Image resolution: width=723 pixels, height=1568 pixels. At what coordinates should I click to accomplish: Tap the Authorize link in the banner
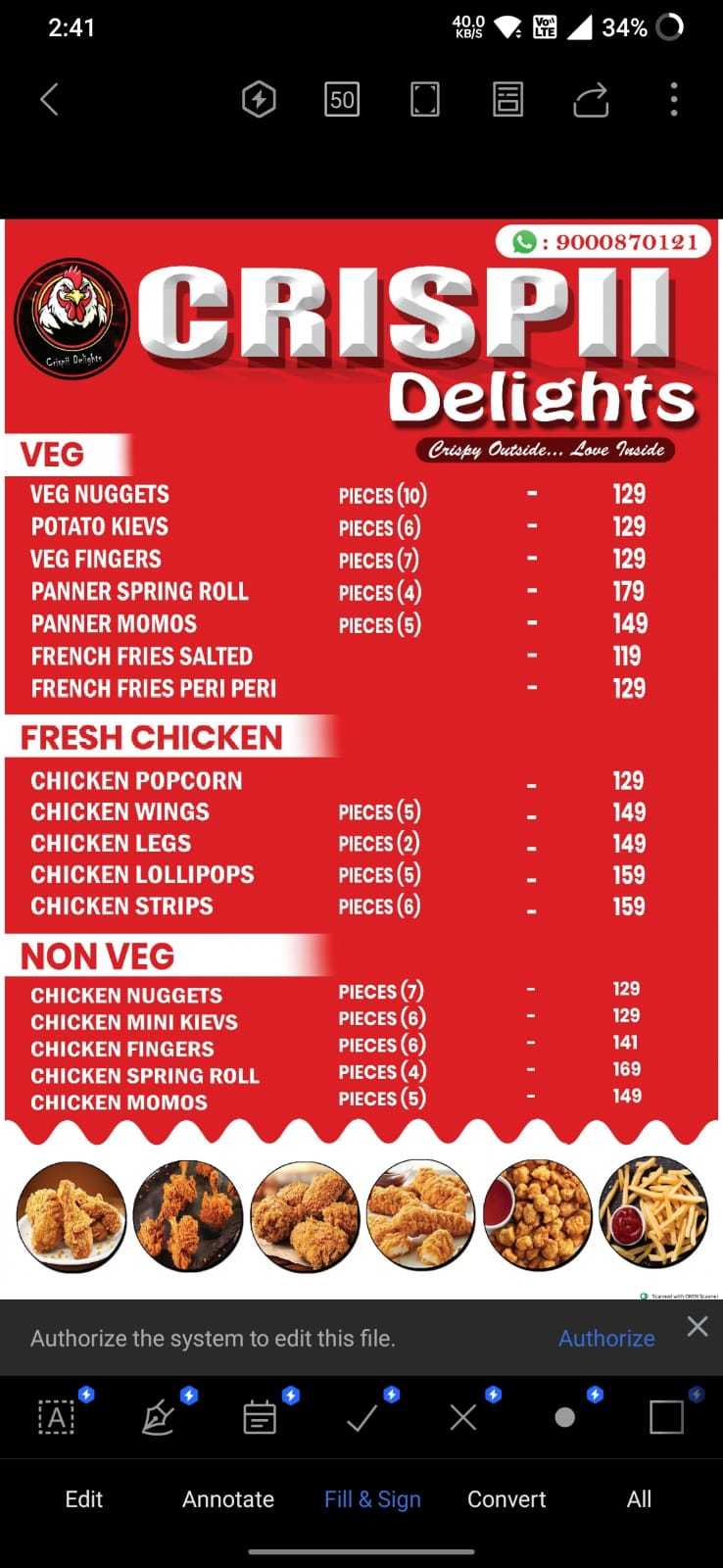[605, 1338]
